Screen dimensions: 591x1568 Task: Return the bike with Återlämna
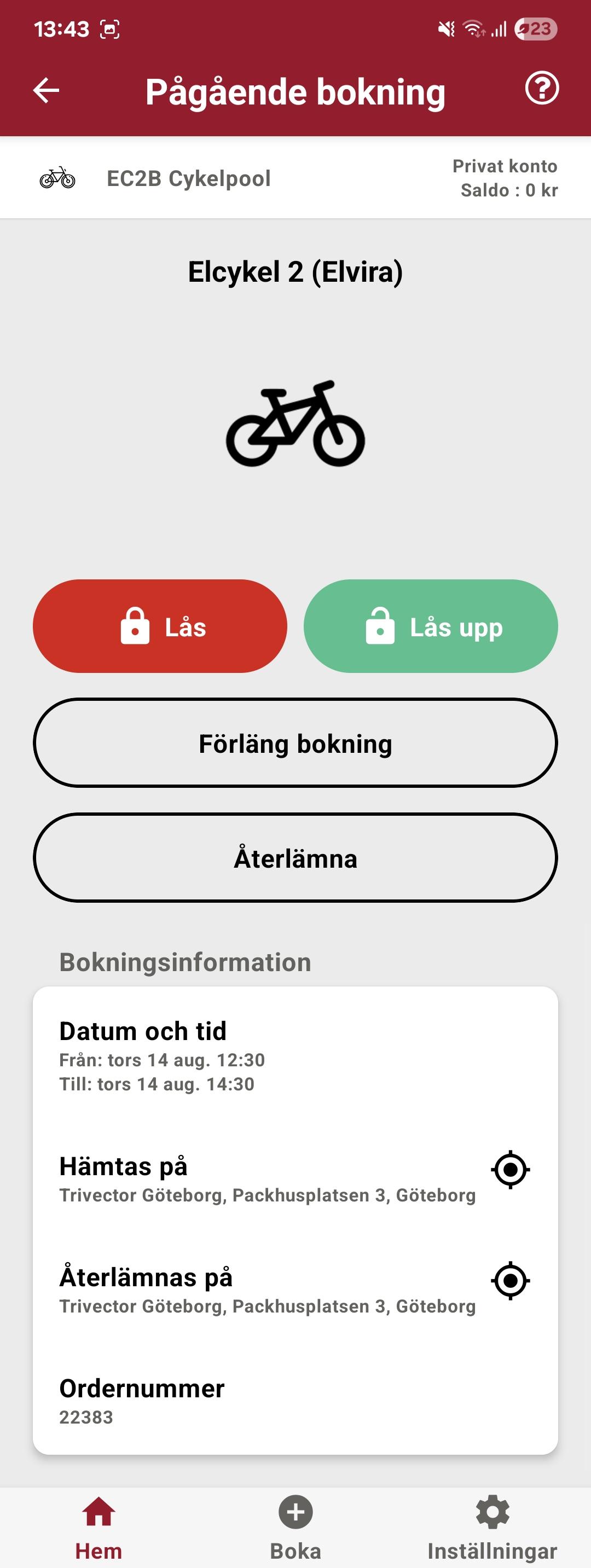[x=295, y=858]
